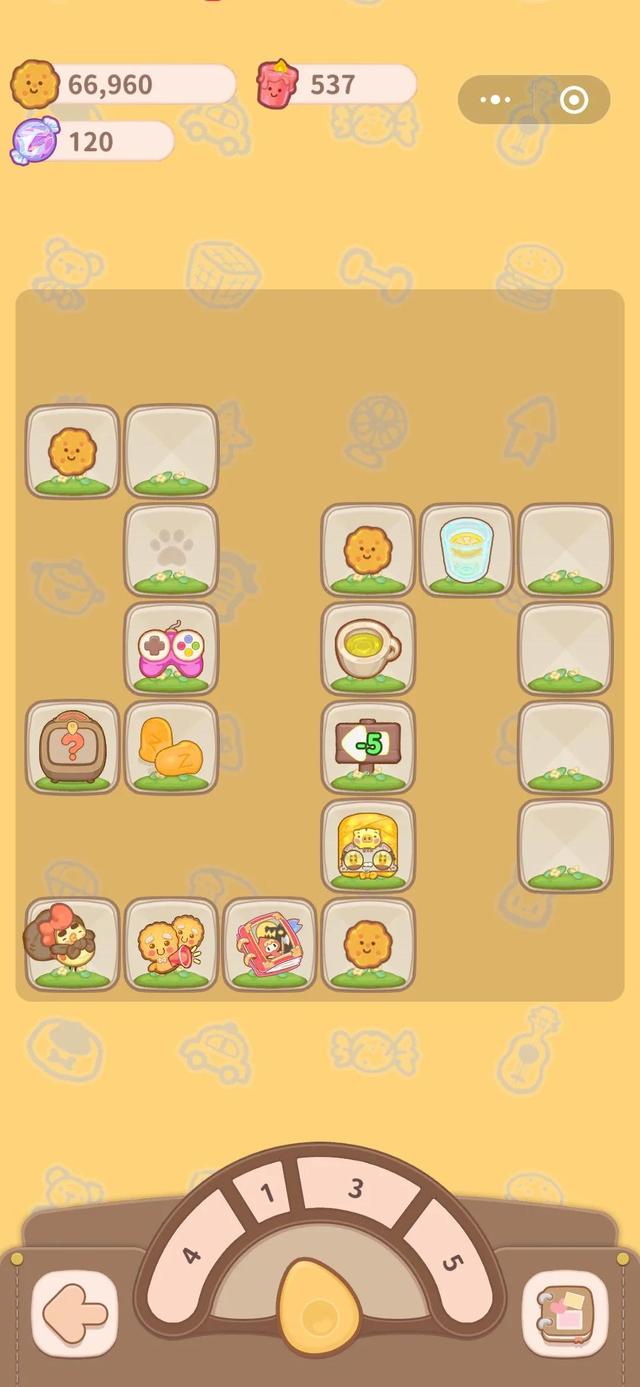Select number 4 on the dial

(x=192, y=1254)
